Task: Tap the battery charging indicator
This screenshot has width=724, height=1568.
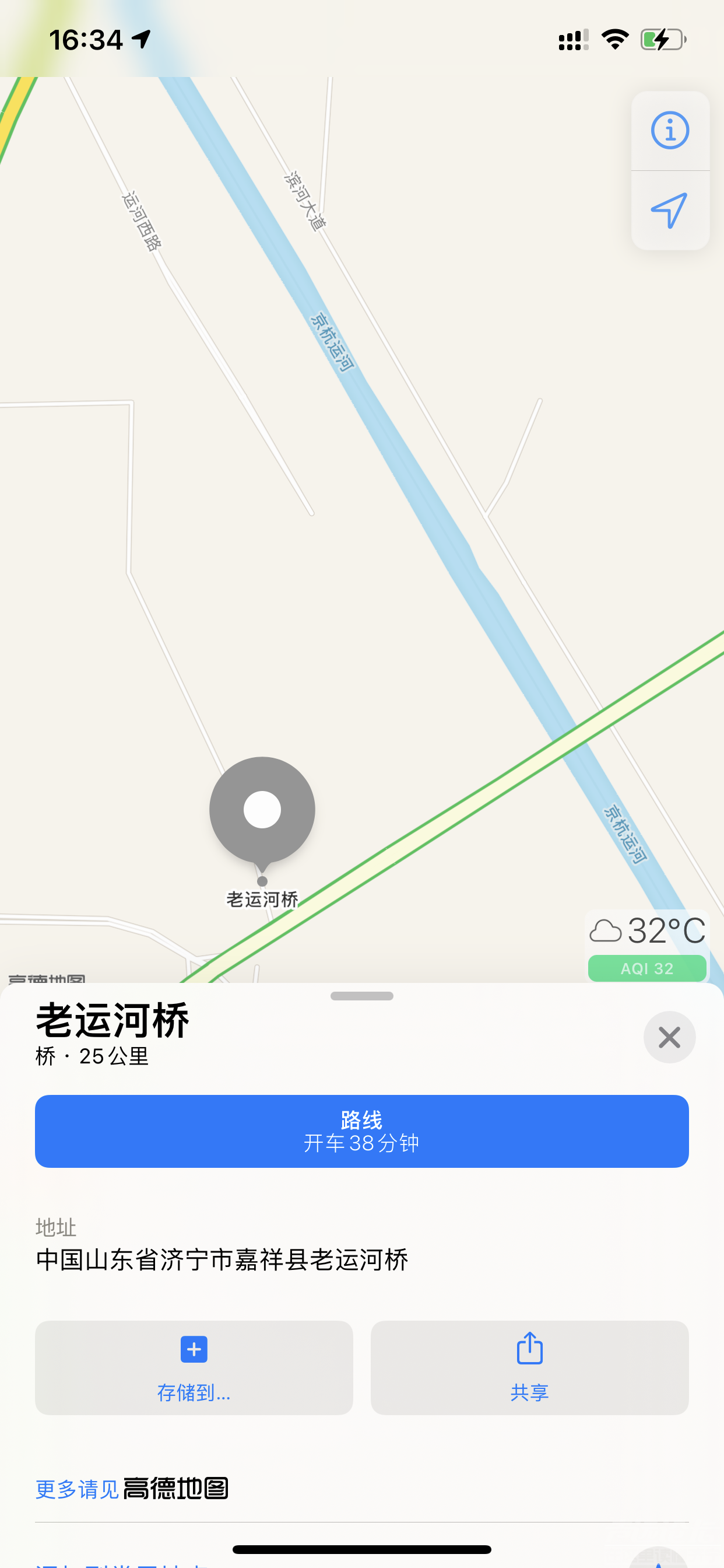Action: (x=663, y=38)
